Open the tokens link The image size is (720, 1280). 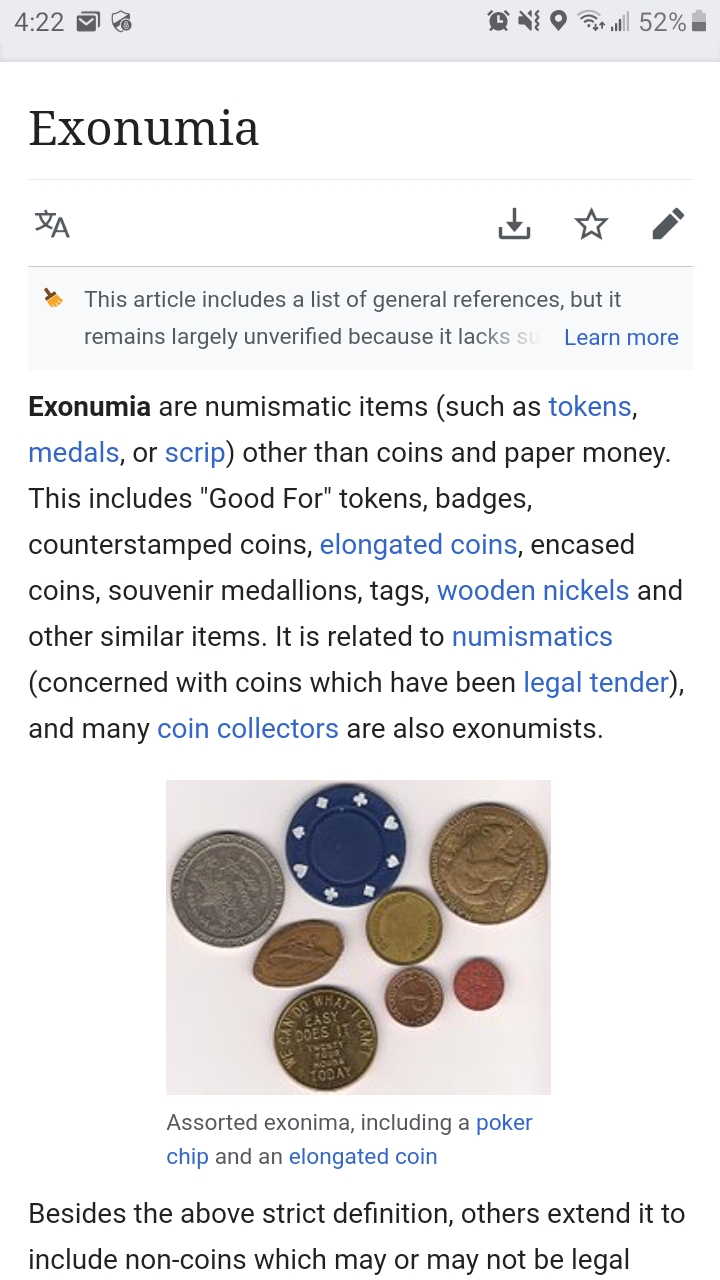point(589,407)
